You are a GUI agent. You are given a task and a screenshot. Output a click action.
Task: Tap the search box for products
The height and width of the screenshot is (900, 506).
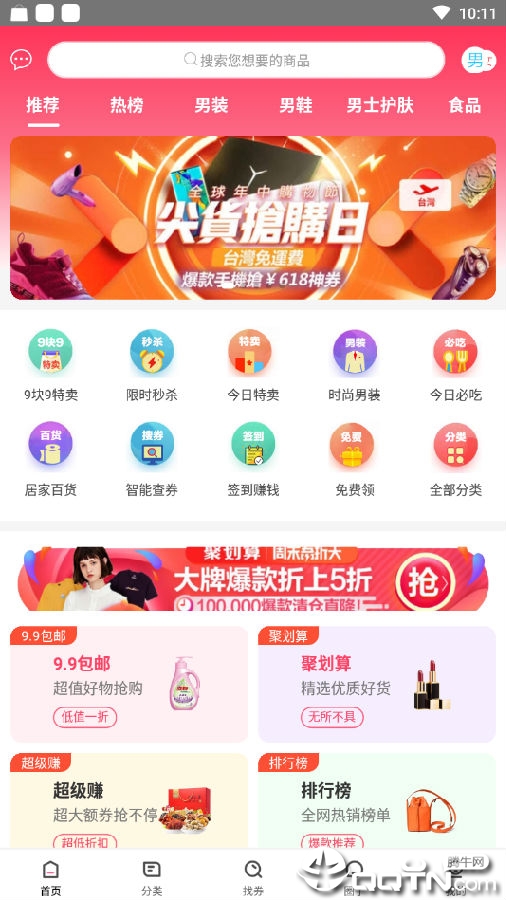pyautogui.click(x=246, y=60)
